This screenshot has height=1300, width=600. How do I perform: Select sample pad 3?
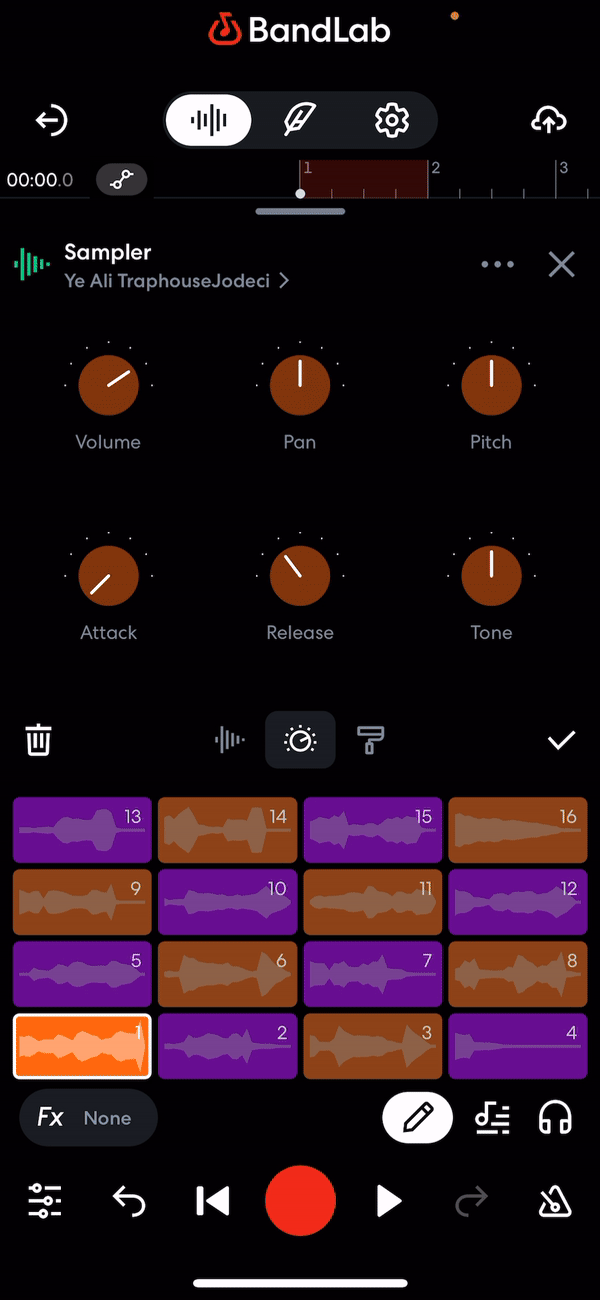click(372, 1046)
